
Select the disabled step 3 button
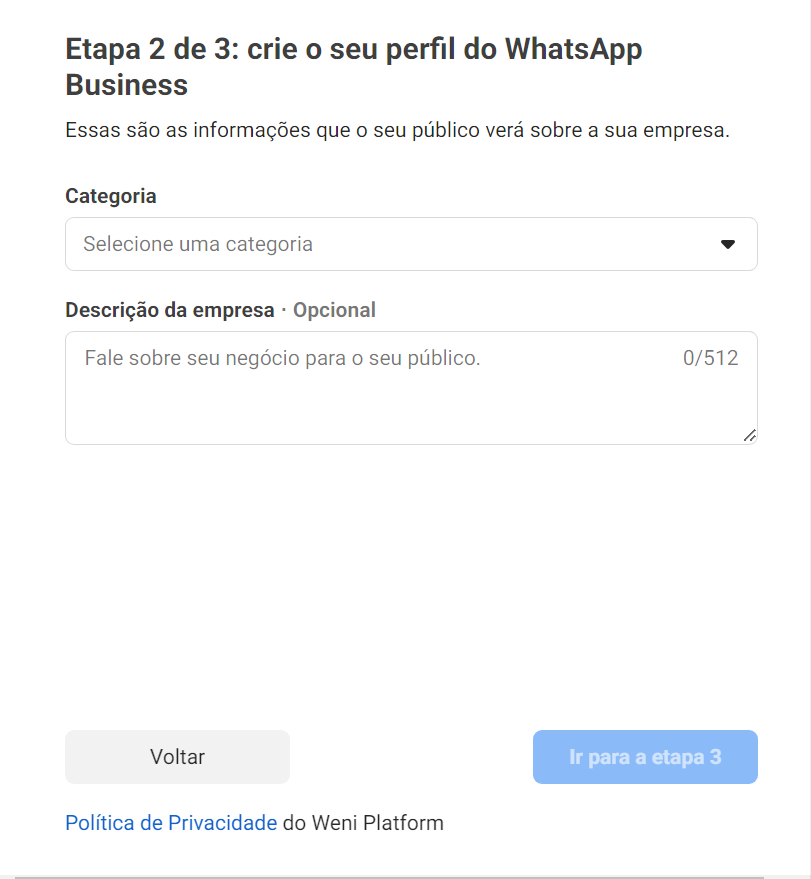(x=645, y=757)
